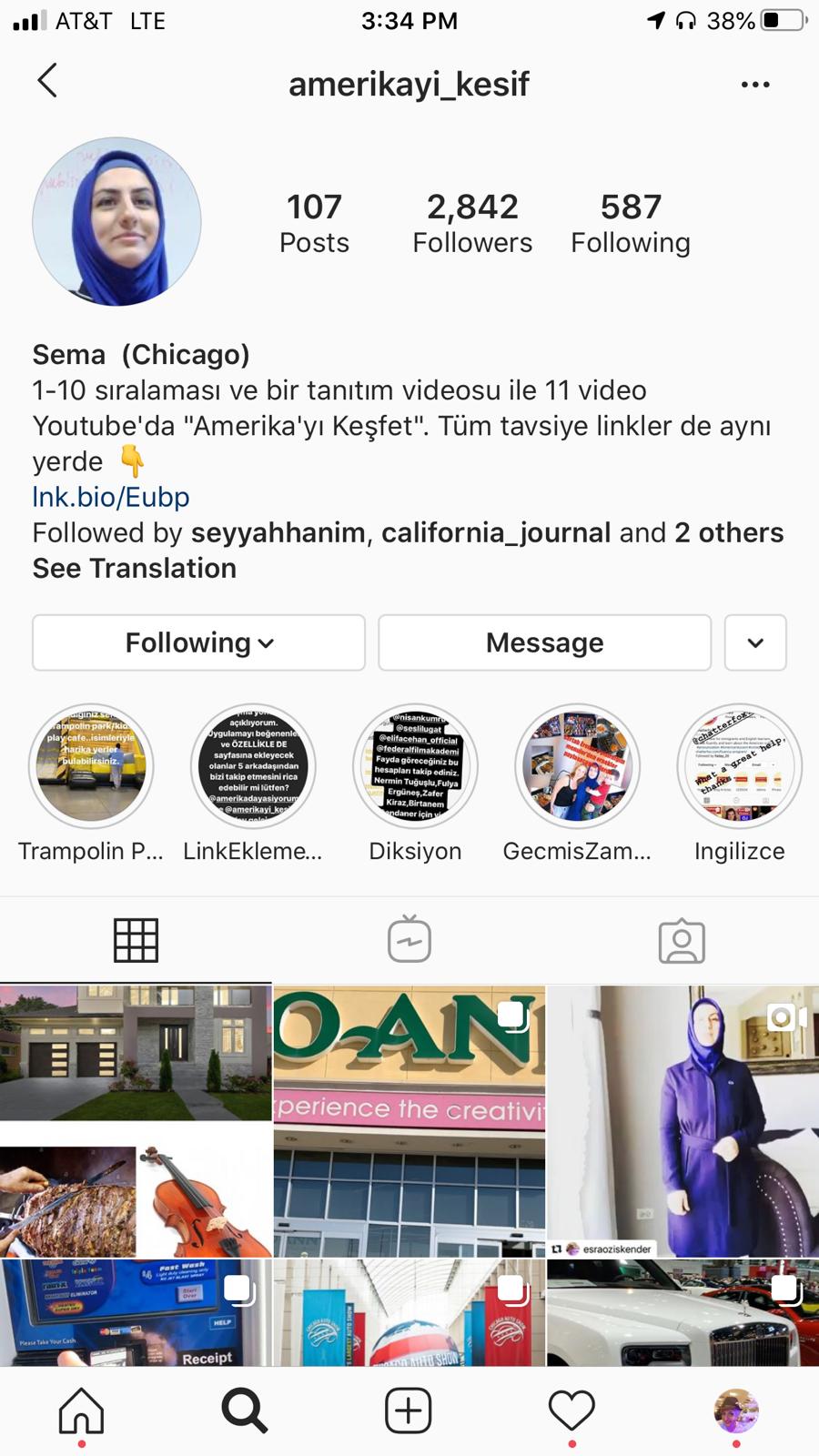Switch to the tagged photos tab
Screen dimensions: 819x1456
[682, 940]
